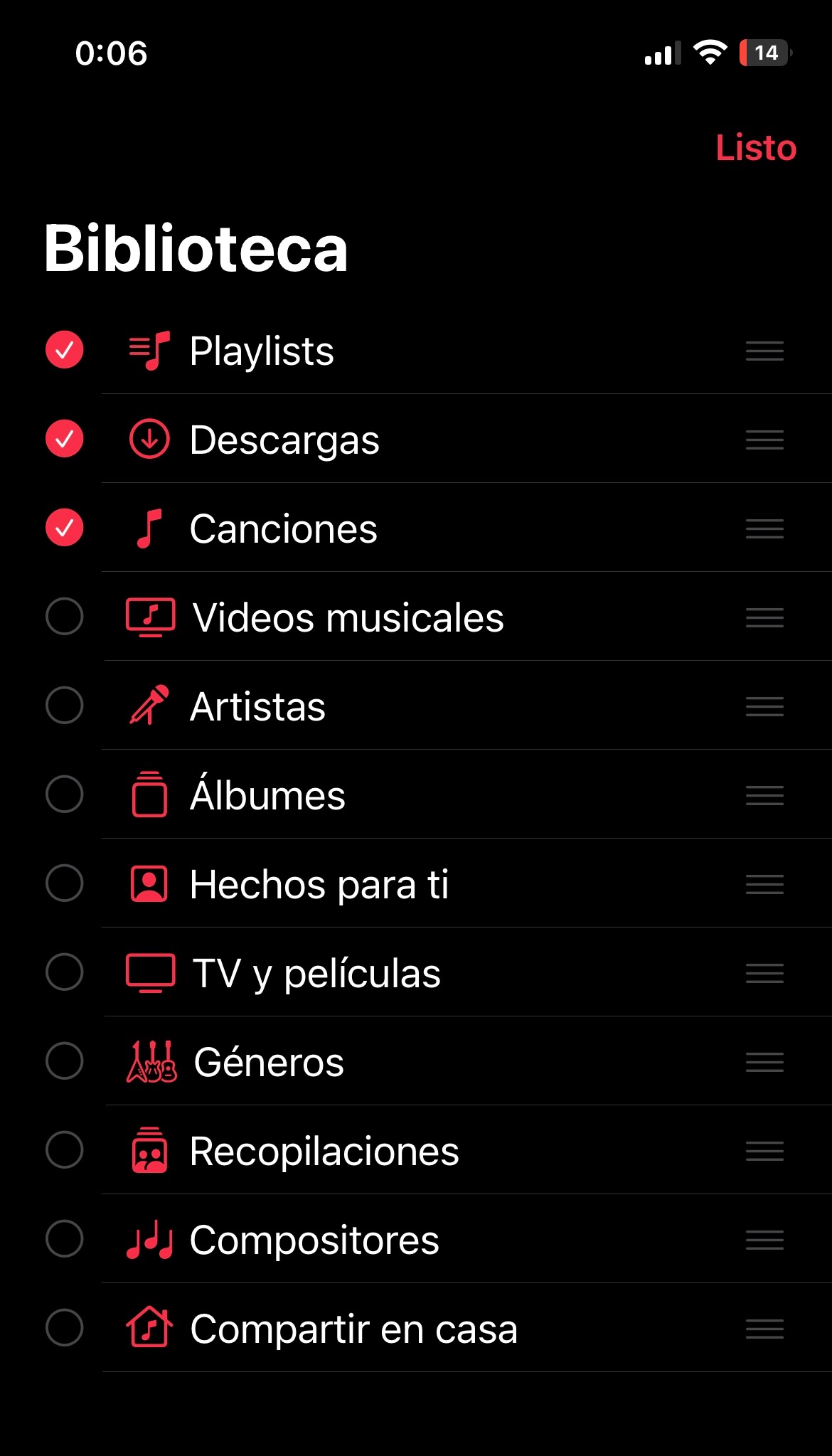Select TV y películas checkbox
This screenshot has height=1456, width=832.
click(x=65, y=972)
